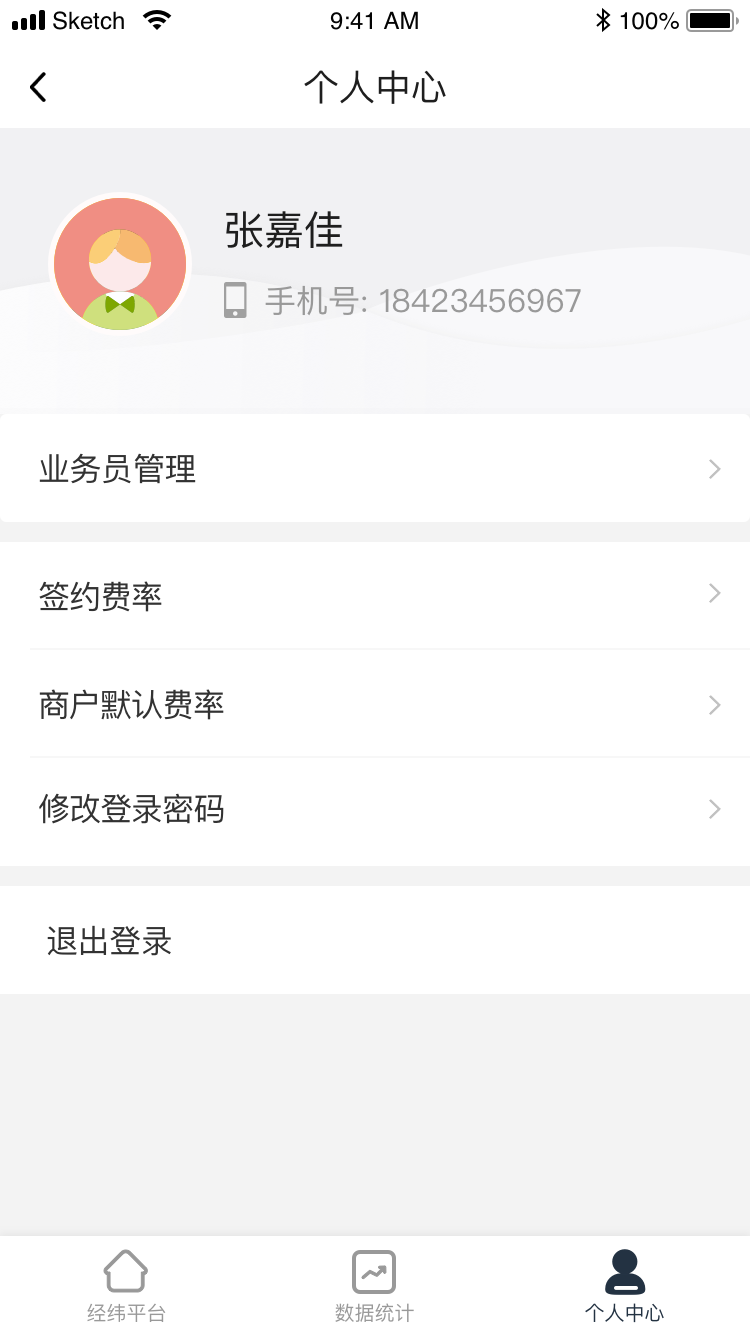750x1334 pixels.
Task: Open 修改登录密码 to change password
Action: [x=375, y=809]
